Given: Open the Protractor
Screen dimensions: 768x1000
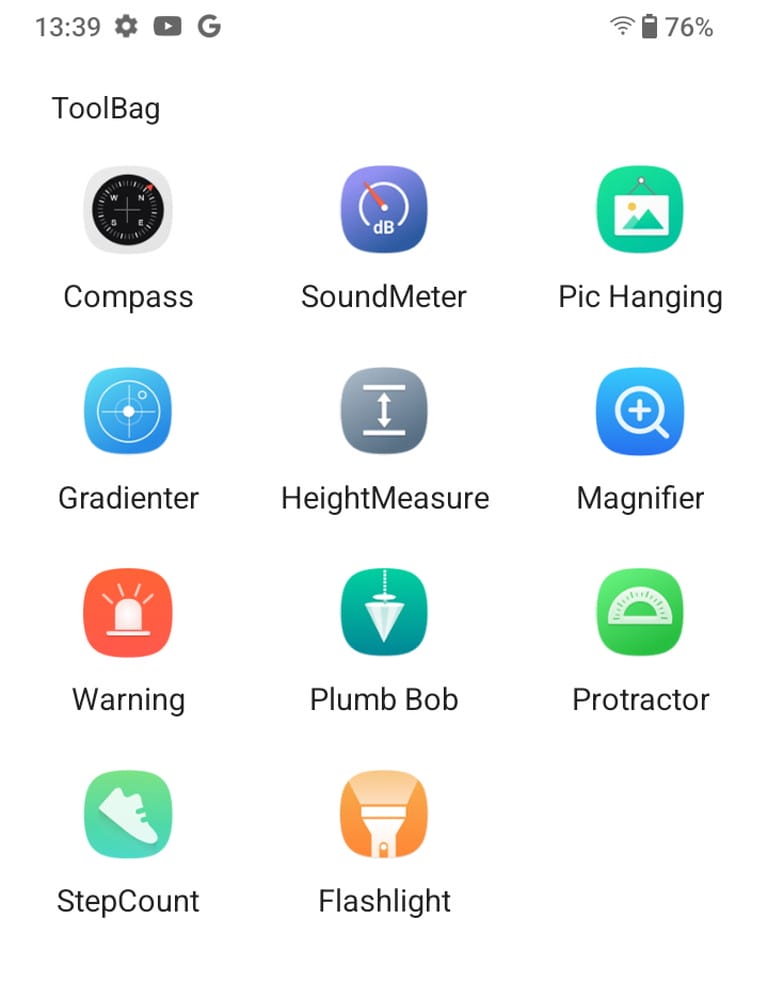Looking at the screenshot, I should pyautogui.click(x=640, y=612).
